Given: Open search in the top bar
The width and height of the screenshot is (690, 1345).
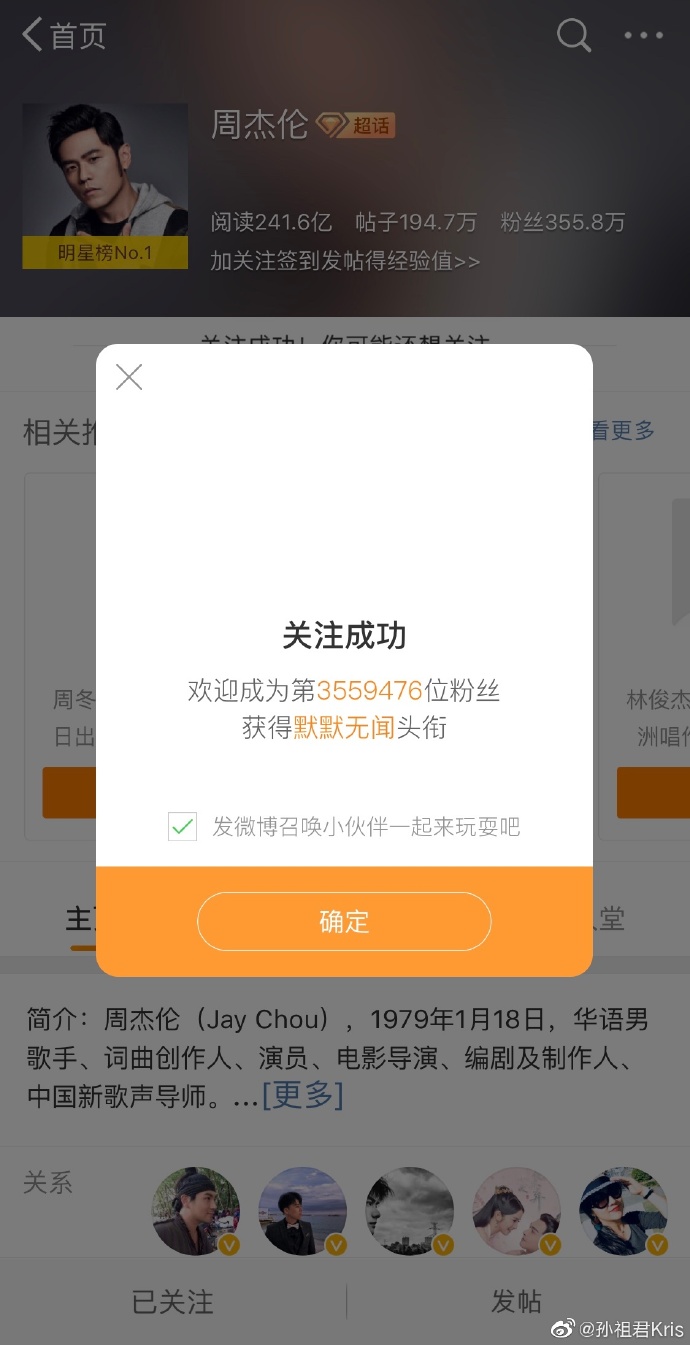Looking at the screenshot, I should tap(573, 36).
